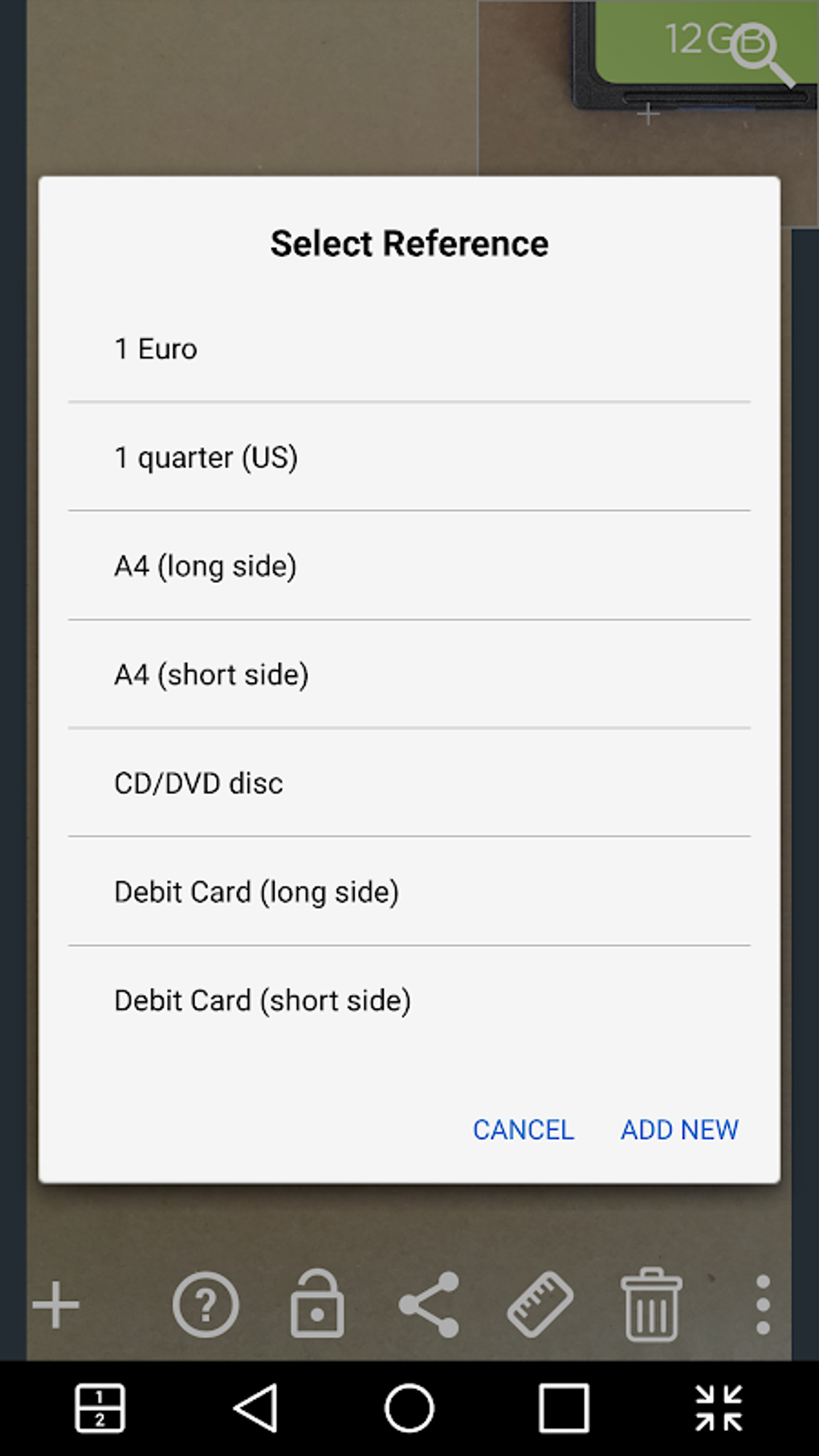Select A4 (short side) option
This screenshot has width=819, height=1456.
[x=408, y=675]
